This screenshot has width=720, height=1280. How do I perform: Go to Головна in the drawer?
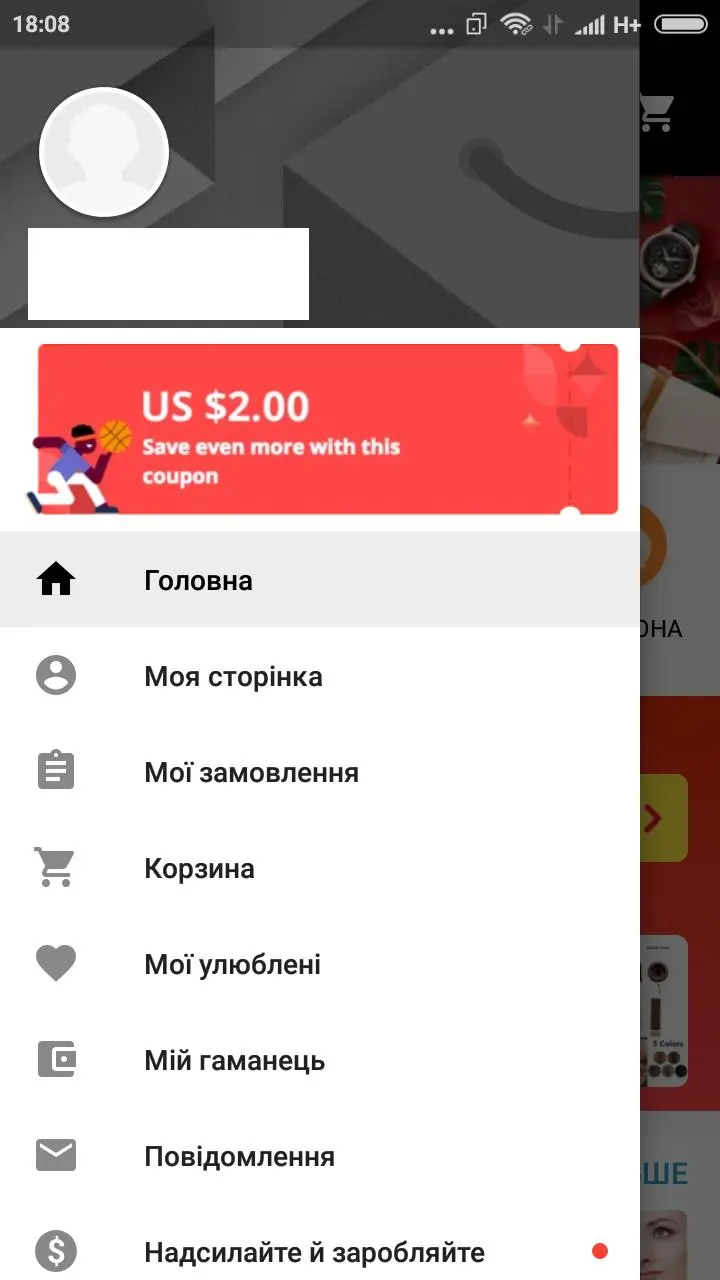(320, 580)
